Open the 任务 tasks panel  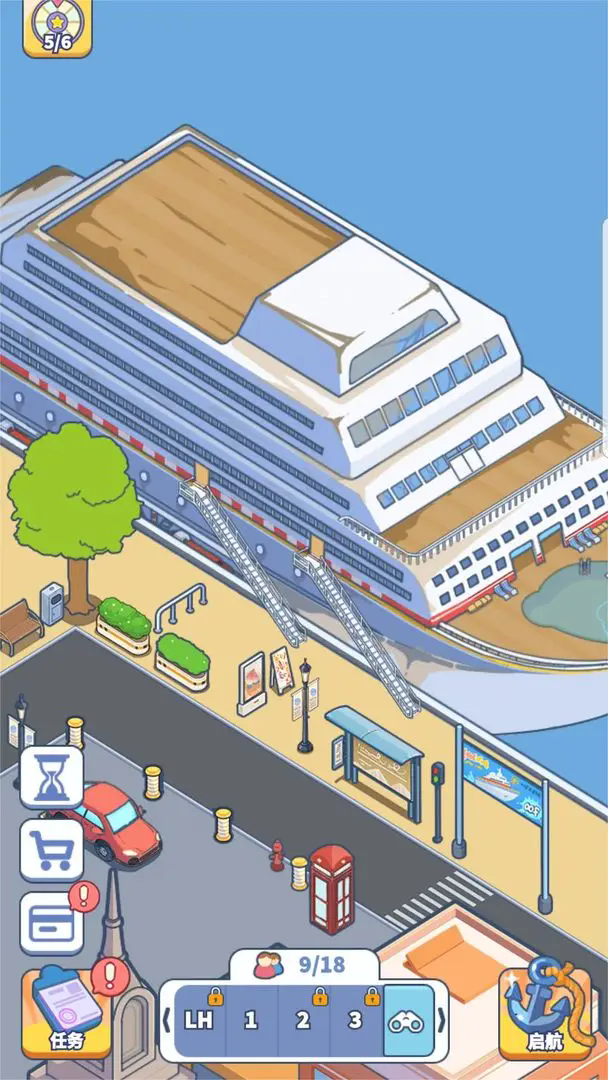pos(66,1010)
